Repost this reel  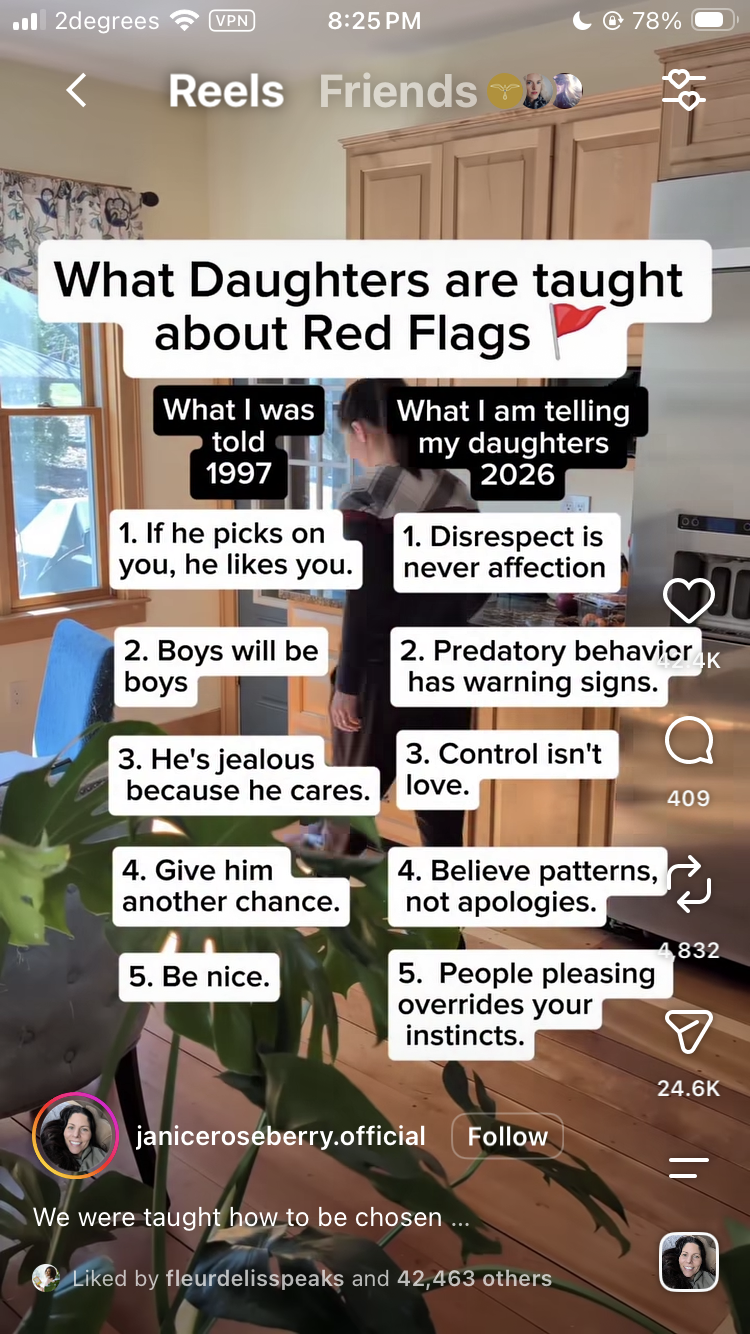pyautogui.click(x=689, y=884)
